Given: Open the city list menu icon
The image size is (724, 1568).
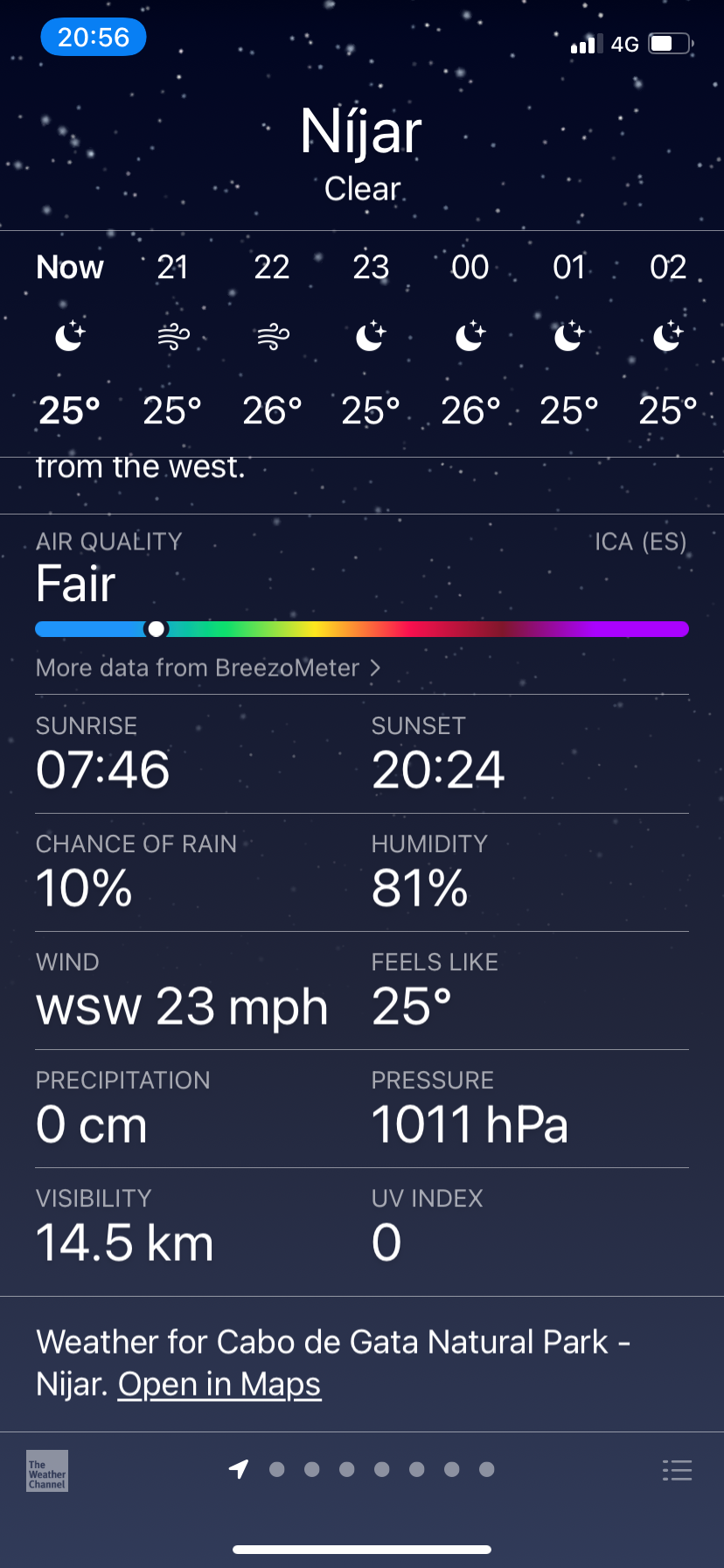Looking at the screenshot, I should (x=677, y=1470).
